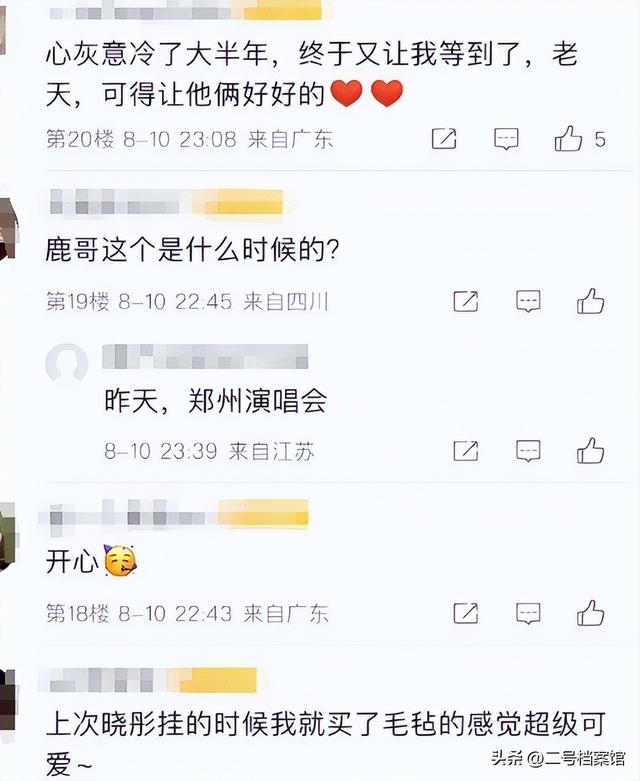The image size is (640, 781).
Task: Reply to the 第20楼 comment
Action: click(507, 139)
